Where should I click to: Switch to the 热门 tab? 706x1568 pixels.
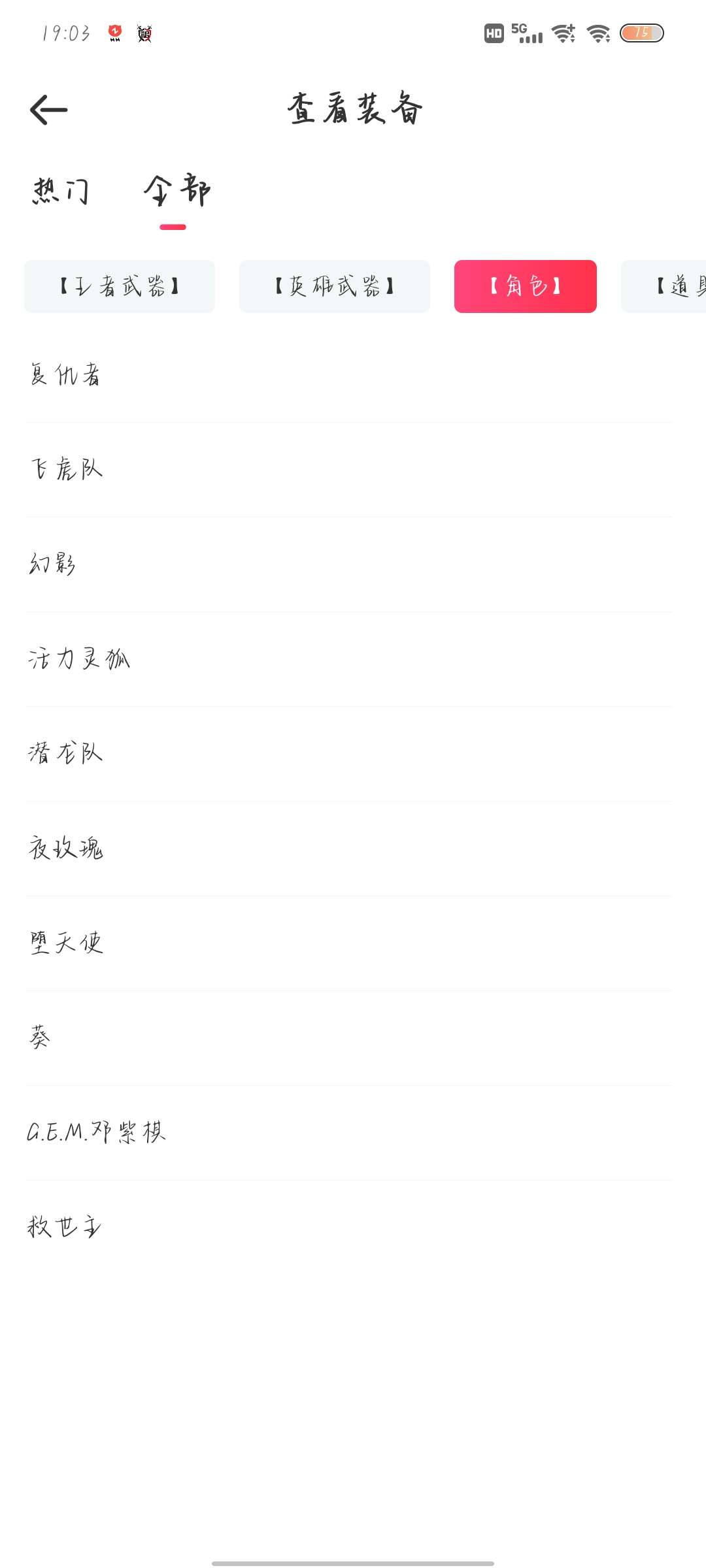coord(61,191)
